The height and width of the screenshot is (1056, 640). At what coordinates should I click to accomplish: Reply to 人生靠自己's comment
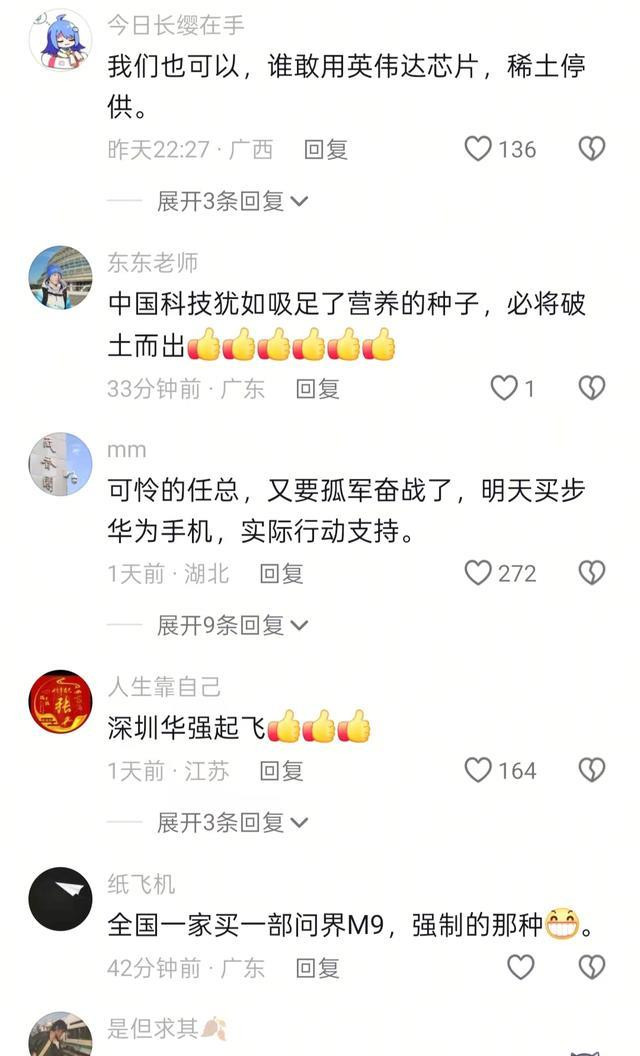281,771
